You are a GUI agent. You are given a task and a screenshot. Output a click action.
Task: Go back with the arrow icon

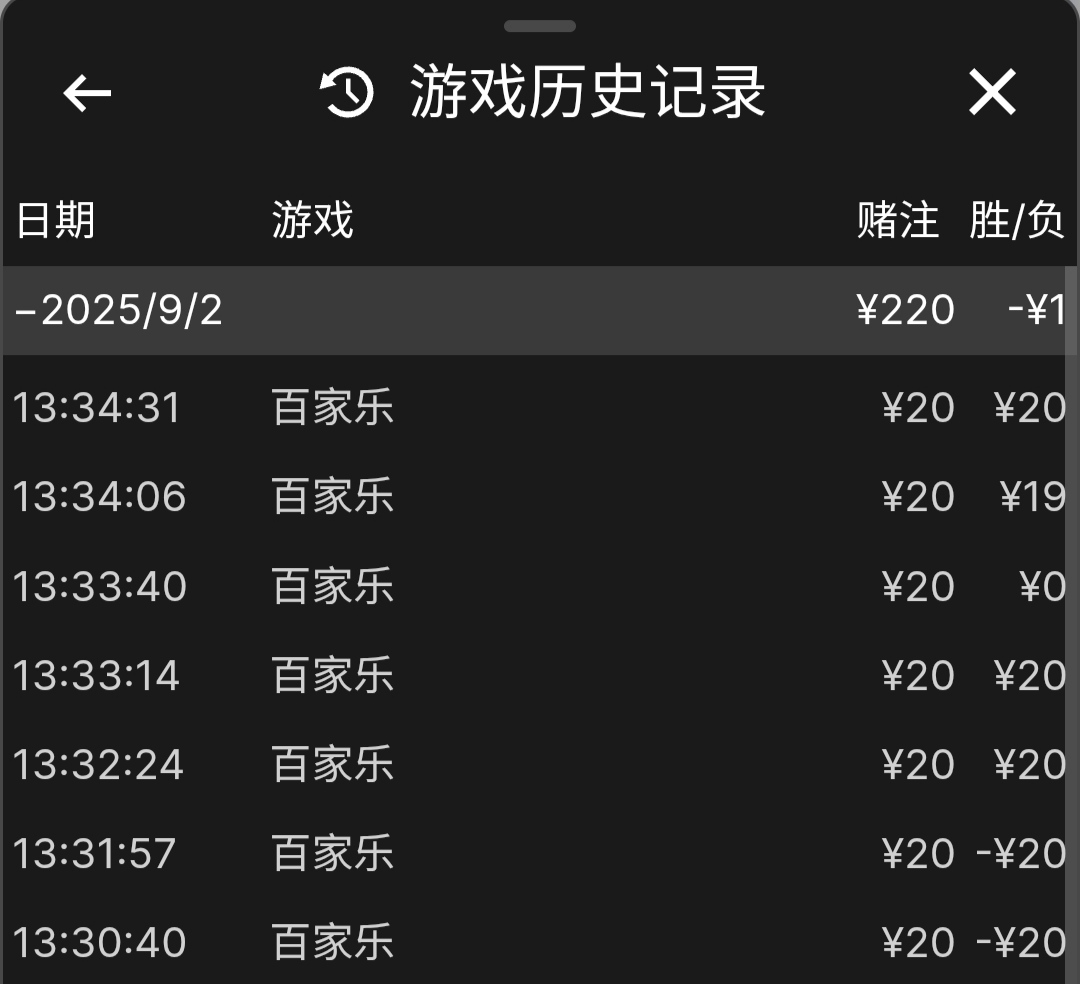[87, 94]
